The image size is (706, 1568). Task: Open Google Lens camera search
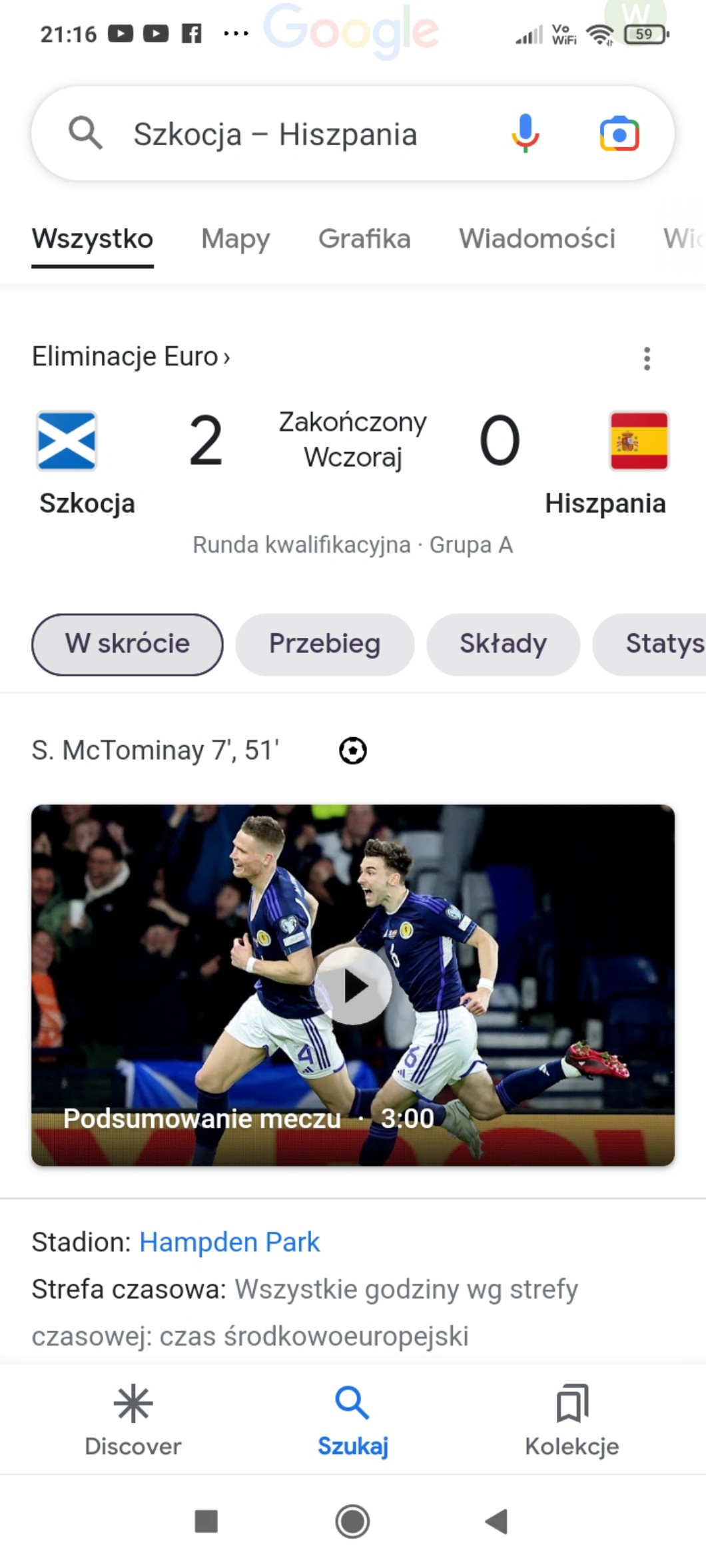[619, 134]
